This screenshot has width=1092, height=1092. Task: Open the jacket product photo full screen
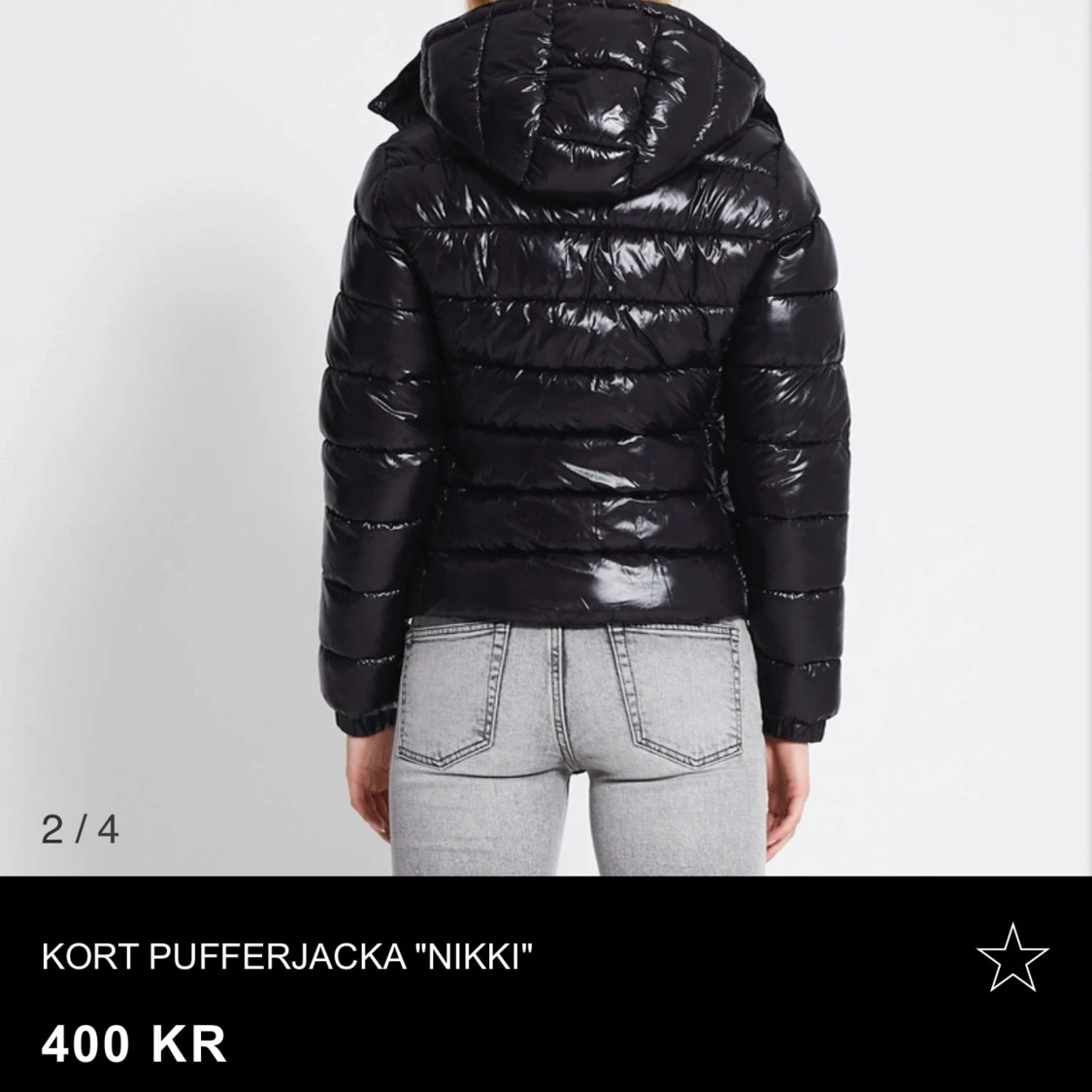546,437
